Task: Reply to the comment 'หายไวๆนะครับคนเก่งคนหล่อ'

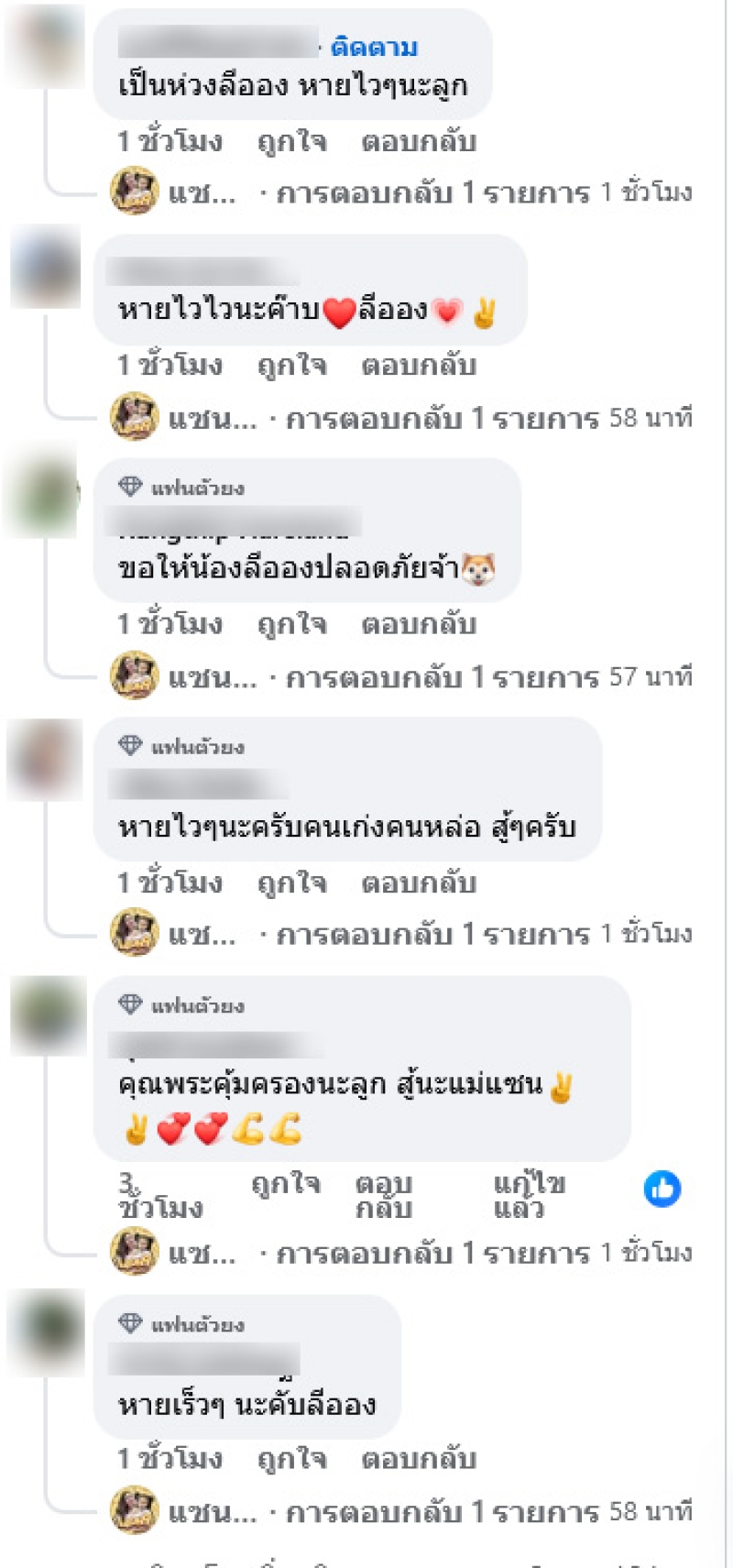Action: [x=418, y=883]
